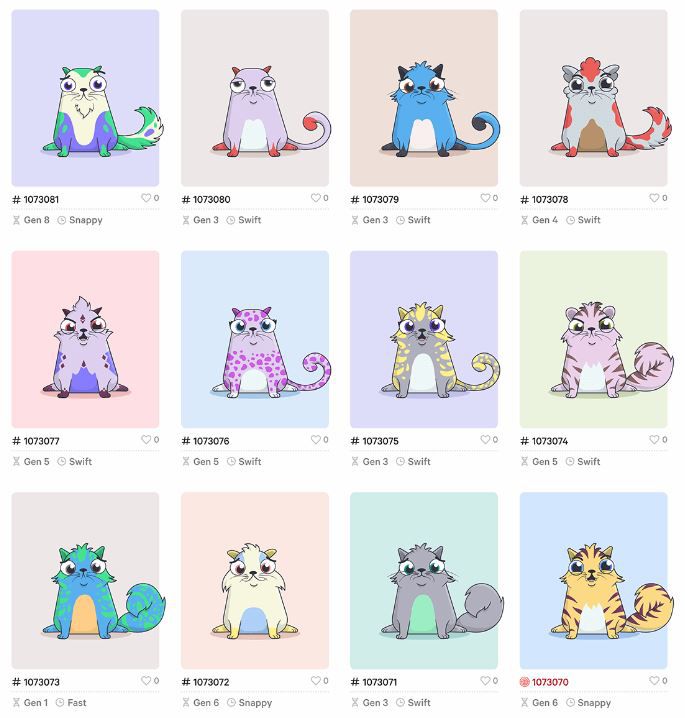Image resolution: width=685 pixels, height=718 pixels.
Task: Like kitty #1073081 with the heart
Action: tap(146, 198)
